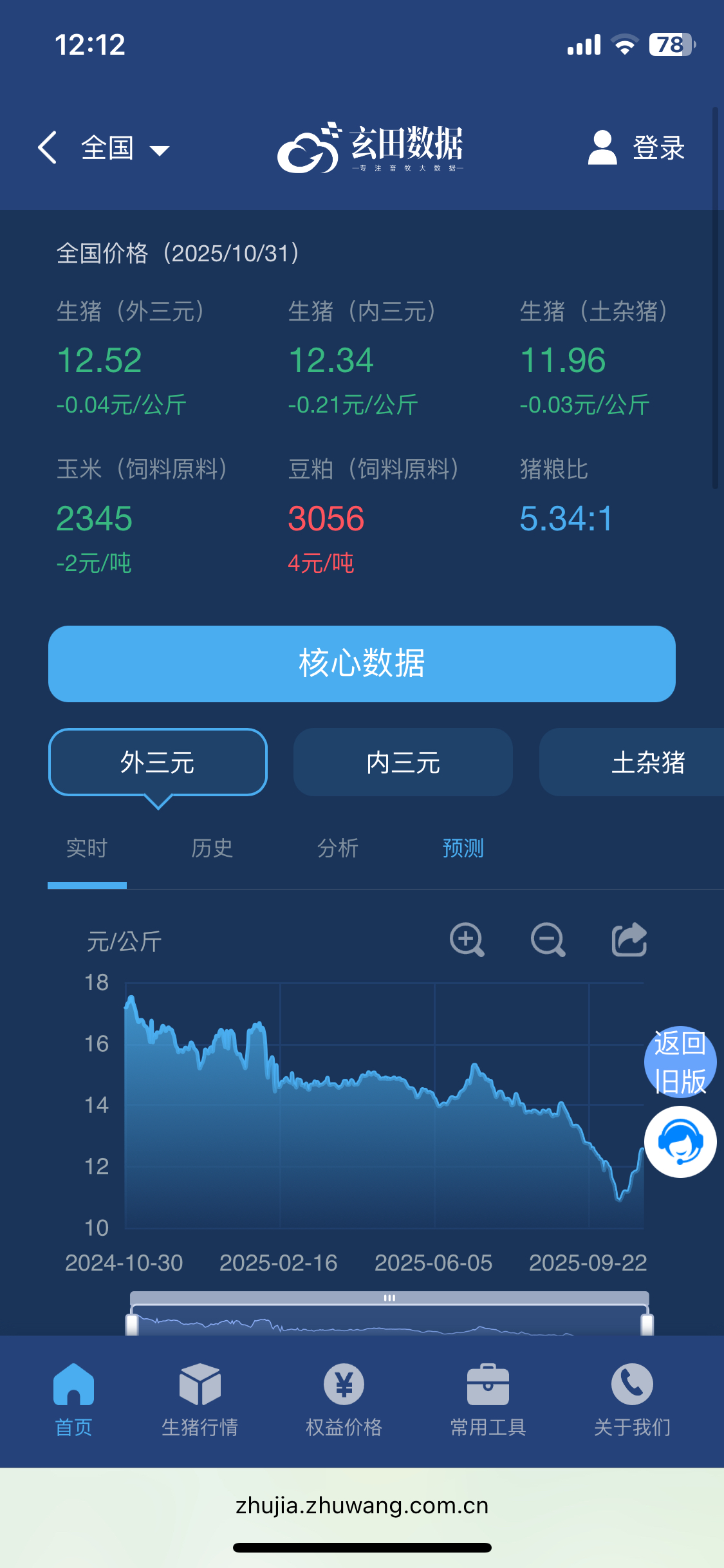Image resolution: width=724 pixels, height=1568 pixels.
Task: Contact customer service via headset icon
Action: [x=680, y=1143]
